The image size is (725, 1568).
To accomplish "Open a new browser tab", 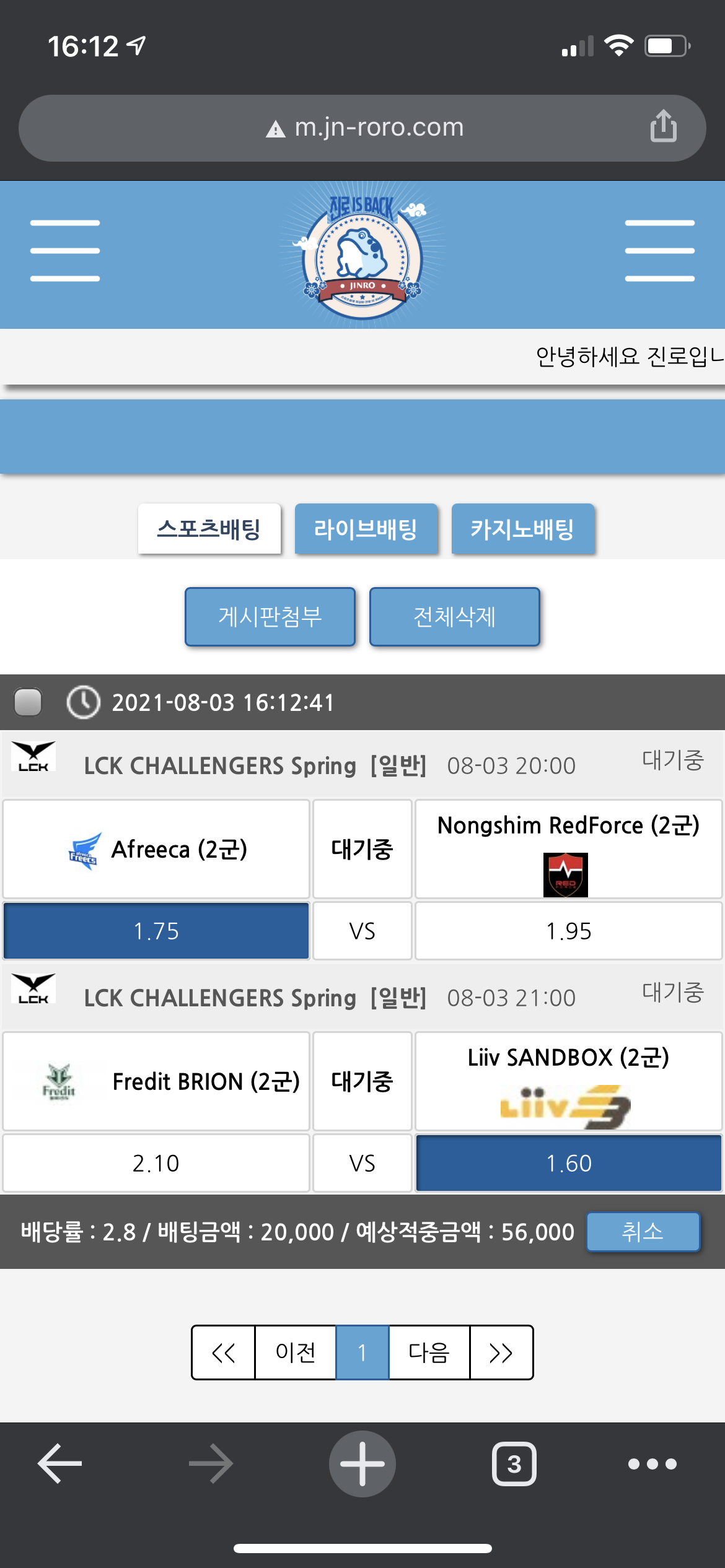I will [362, 1464].
